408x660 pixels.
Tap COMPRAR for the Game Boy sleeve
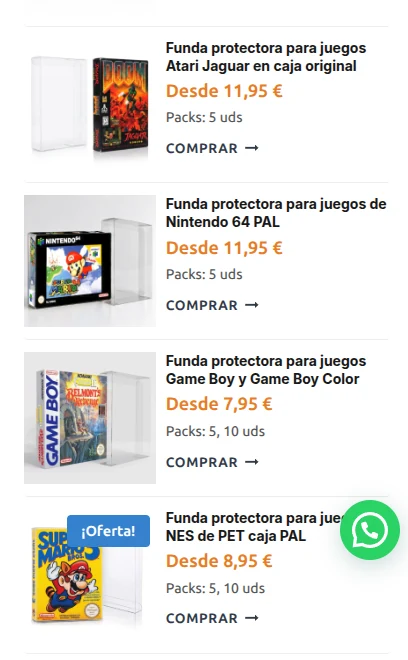coord(212,462)
